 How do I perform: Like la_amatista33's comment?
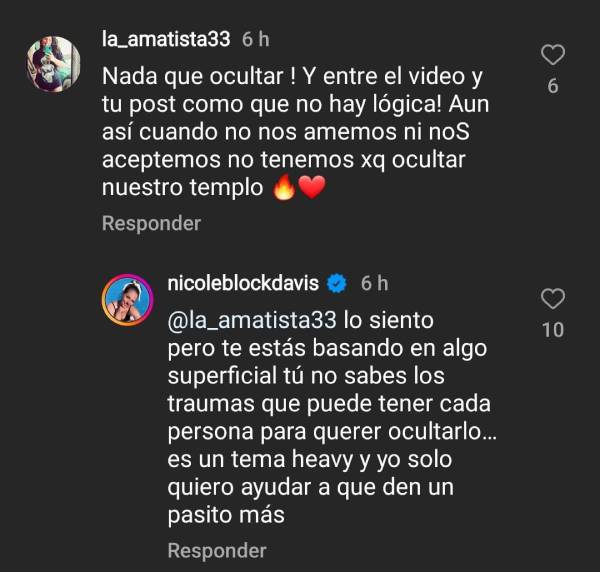click(x=552, y=55)
